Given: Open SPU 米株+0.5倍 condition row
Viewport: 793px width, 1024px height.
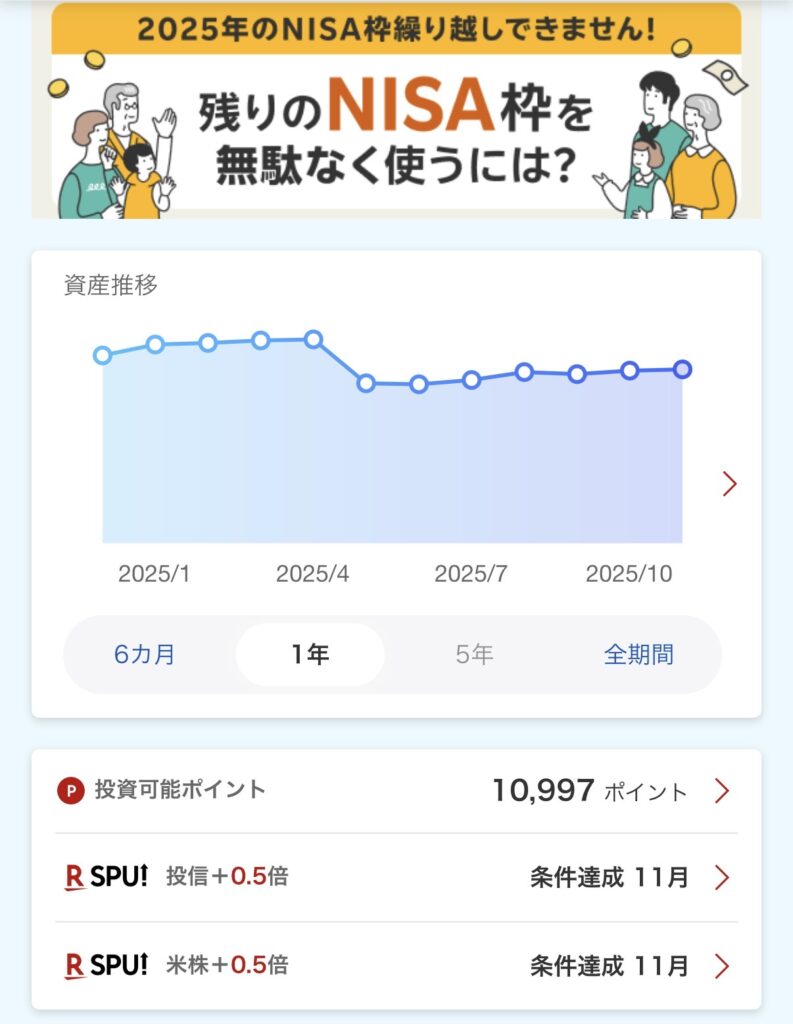Looking at the screenshot, I should 396,965.
